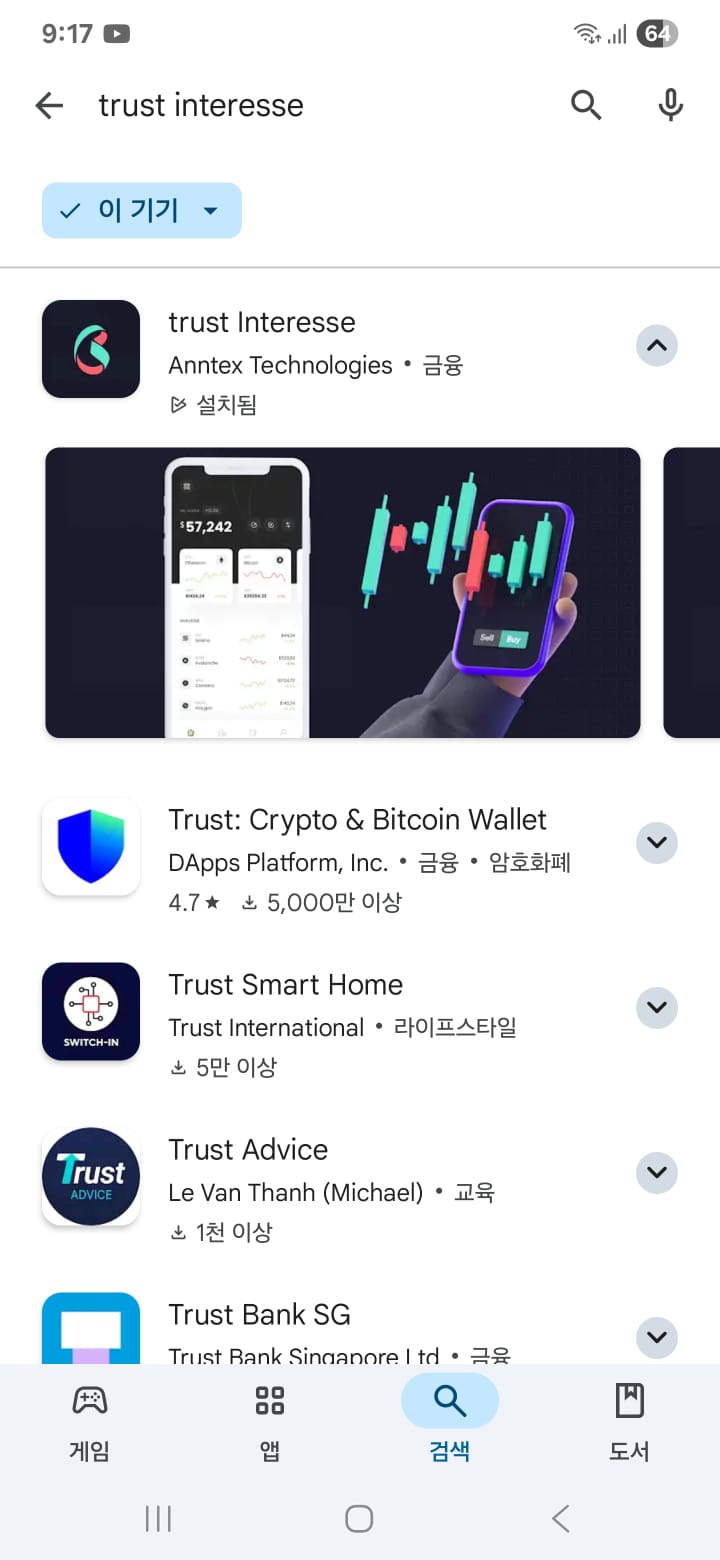This screenshot has width=720, height=1560.
Task: Tap the search magnifier icon in header
Action: coord(586,104)
